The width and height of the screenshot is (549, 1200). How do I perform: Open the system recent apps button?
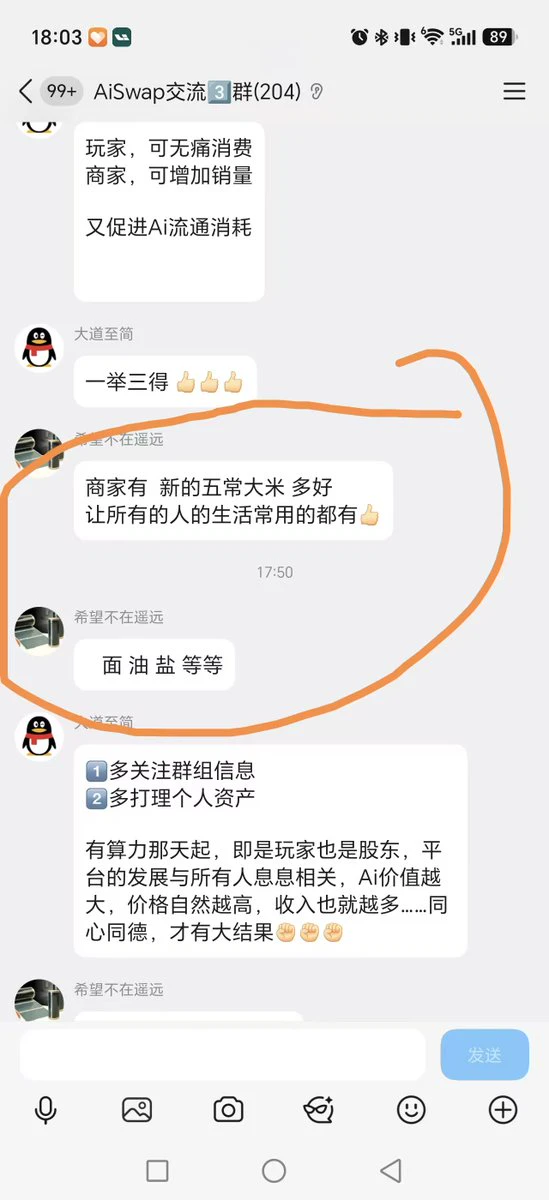click(x=157, y=1171)
